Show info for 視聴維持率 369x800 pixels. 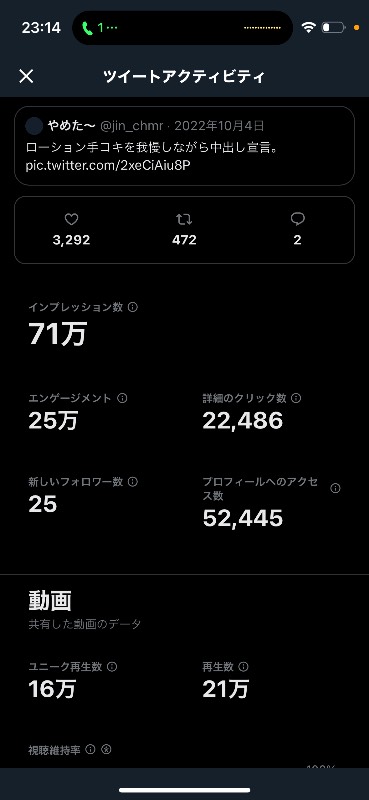point(90,749)
